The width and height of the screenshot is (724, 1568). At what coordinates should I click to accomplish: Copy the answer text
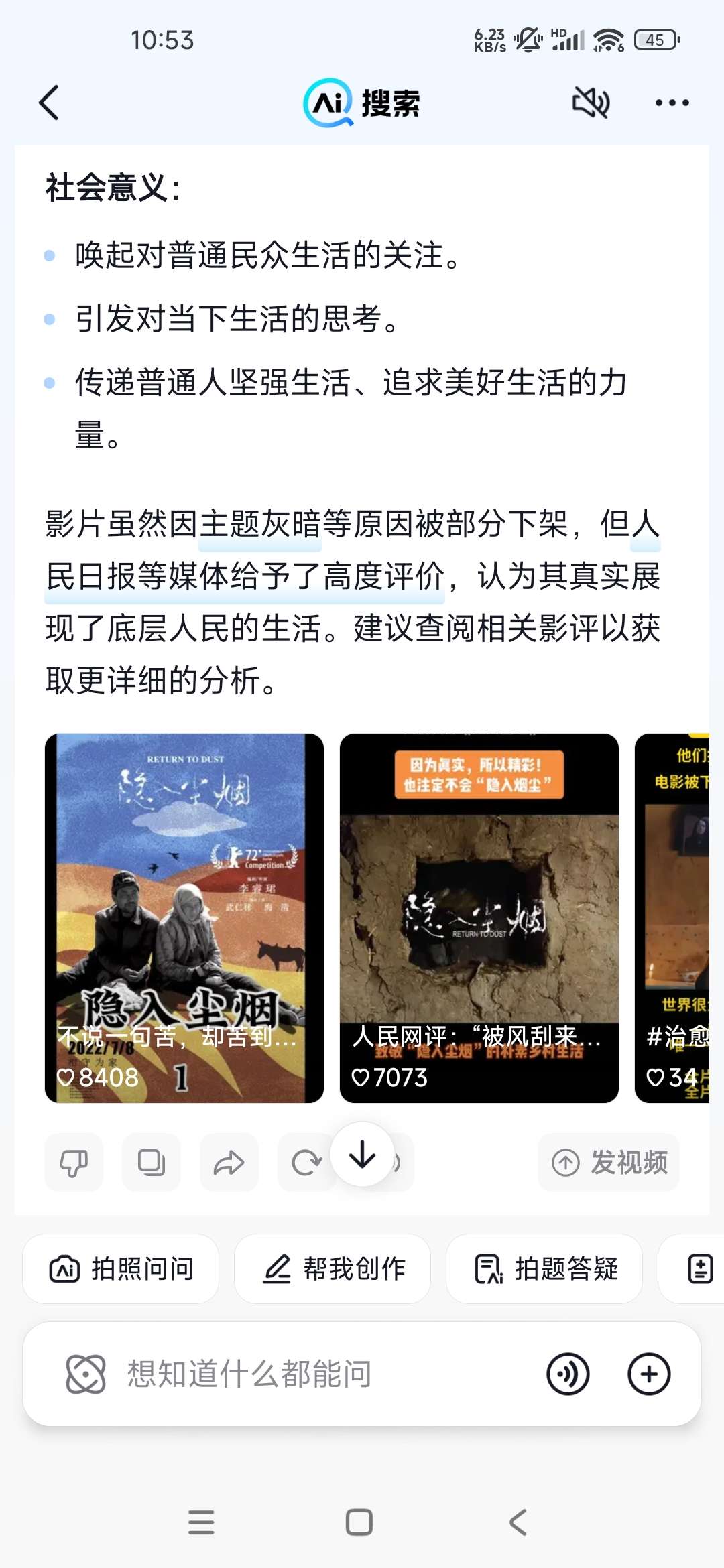click(152, 1163)
